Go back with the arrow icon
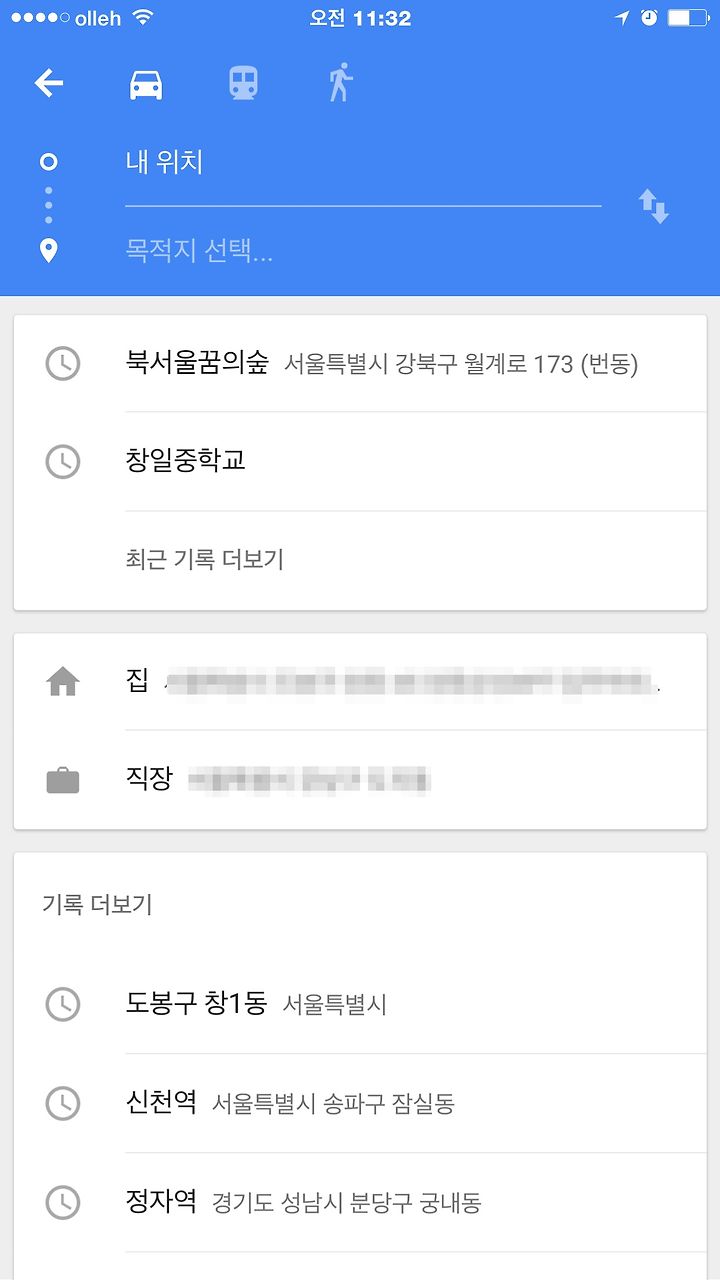This screenshot has height=1280, width=720. pos(49,83)
